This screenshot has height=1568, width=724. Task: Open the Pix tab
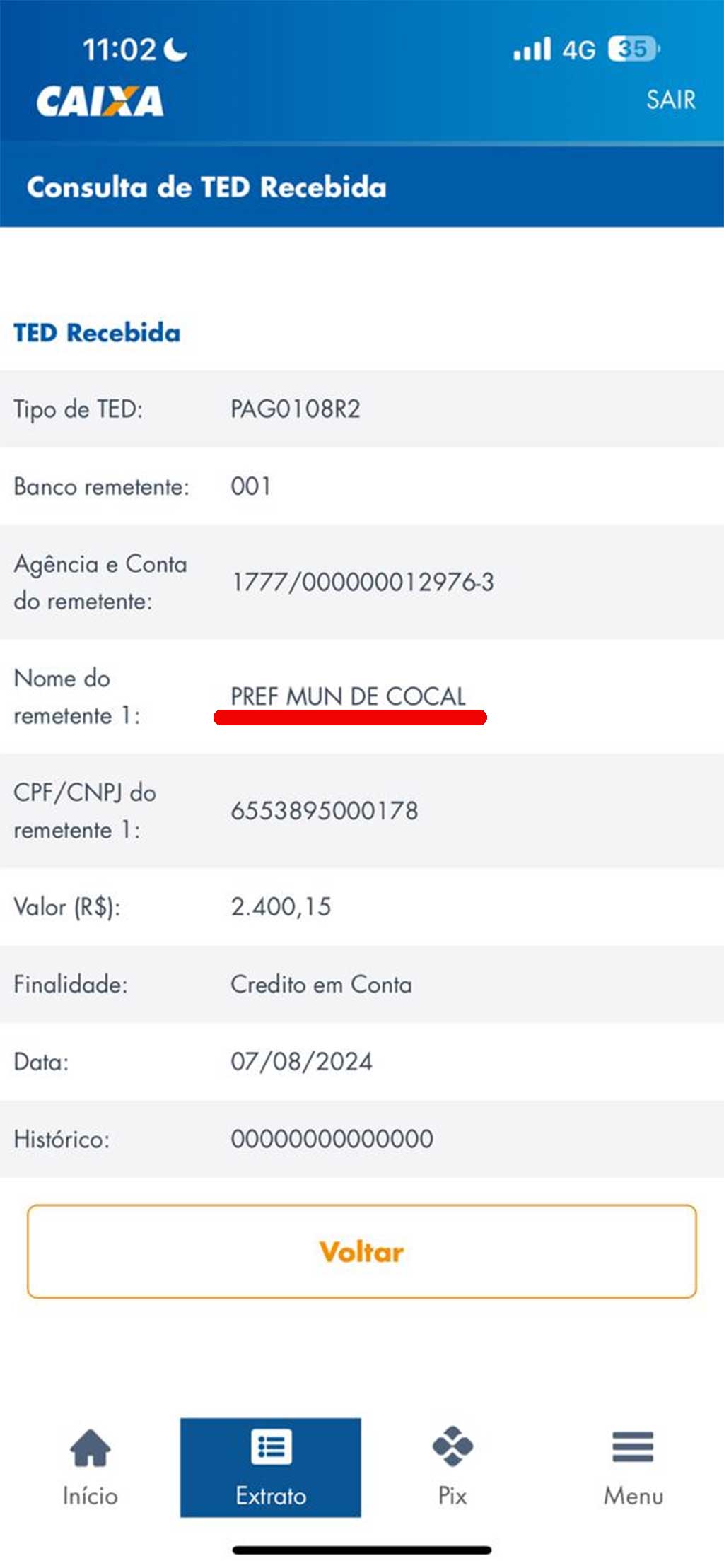pos(452,1467)
